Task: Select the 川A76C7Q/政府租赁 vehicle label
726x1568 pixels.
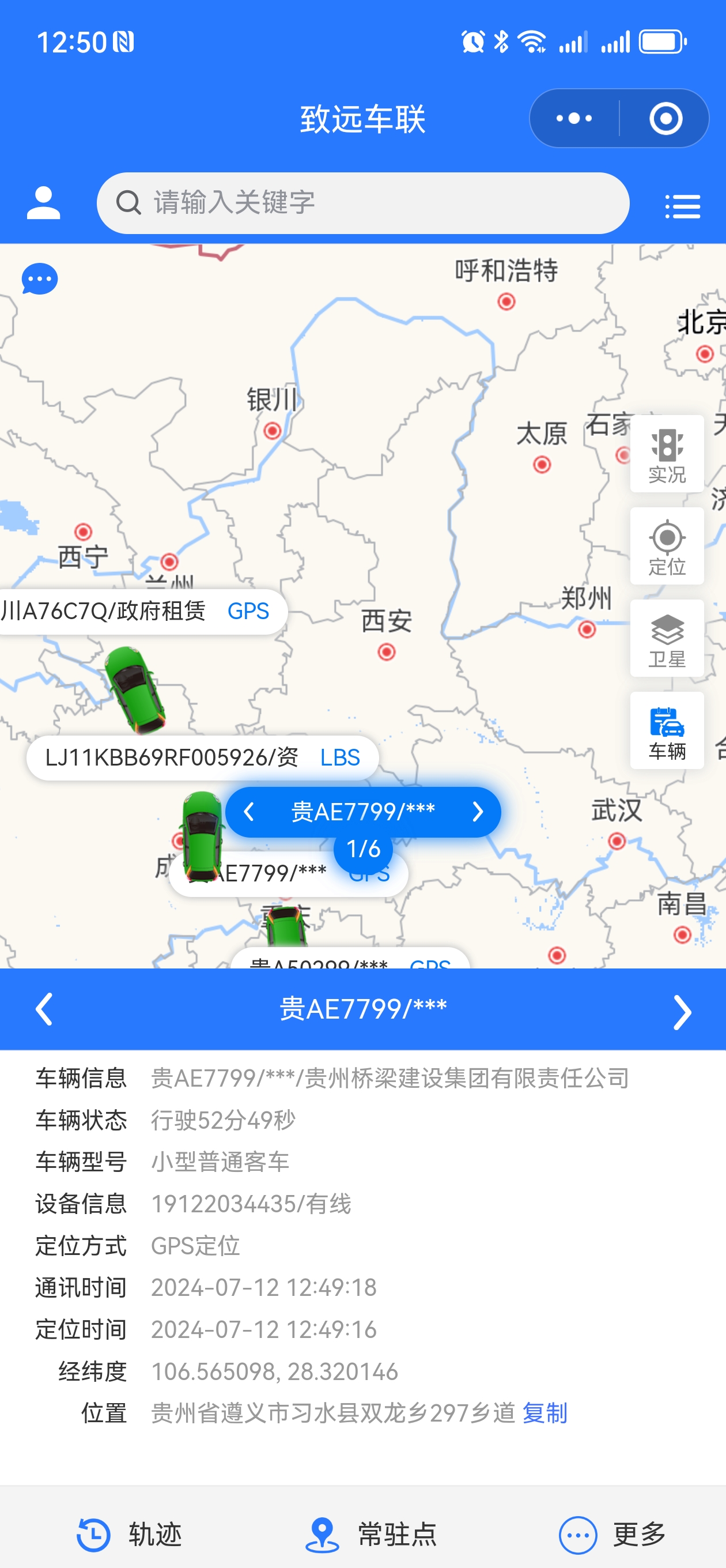Action: (x=134, y=611)
